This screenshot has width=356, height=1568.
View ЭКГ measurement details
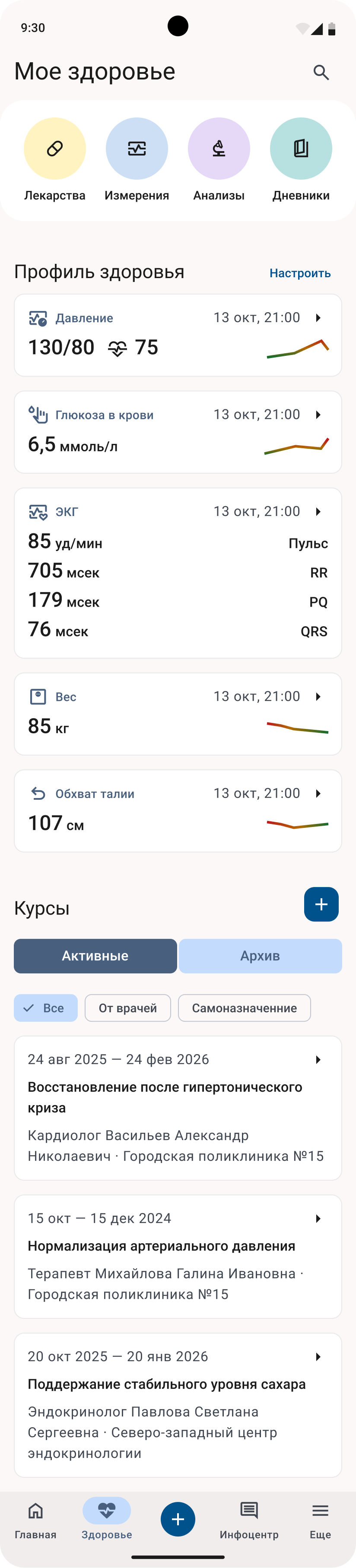coord(178,572)
